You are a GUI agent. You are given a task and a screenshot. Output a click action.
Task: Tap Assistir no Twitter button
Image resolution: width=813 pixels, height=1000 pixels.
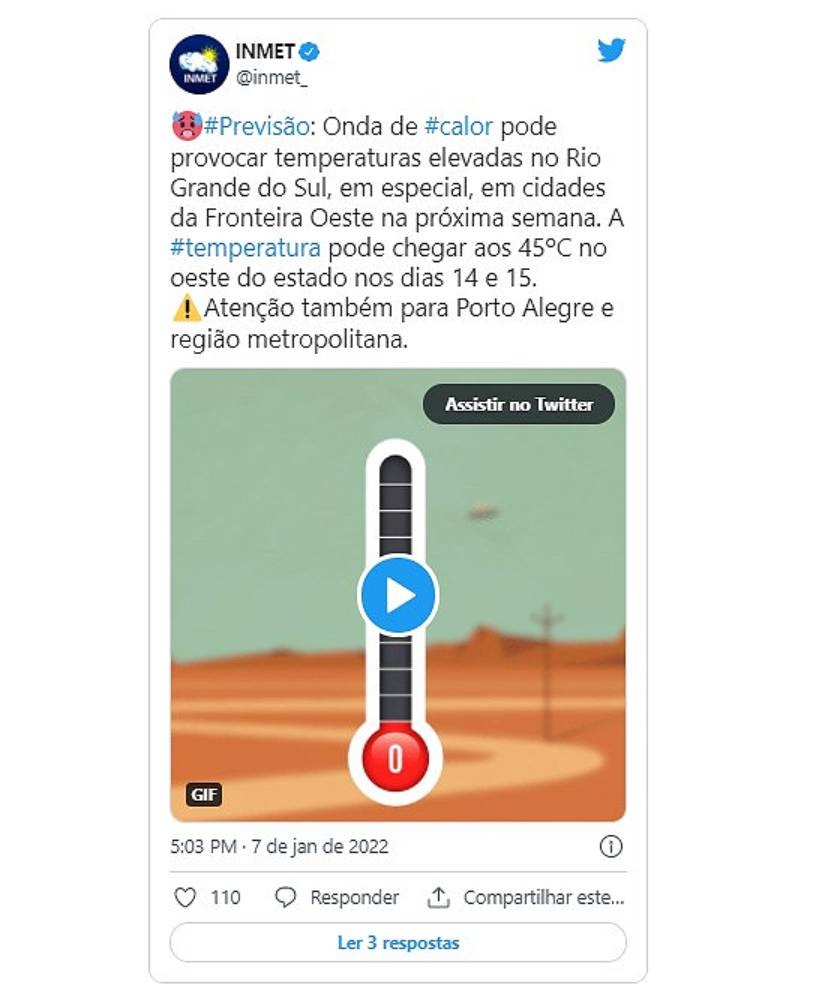(518, 405)
